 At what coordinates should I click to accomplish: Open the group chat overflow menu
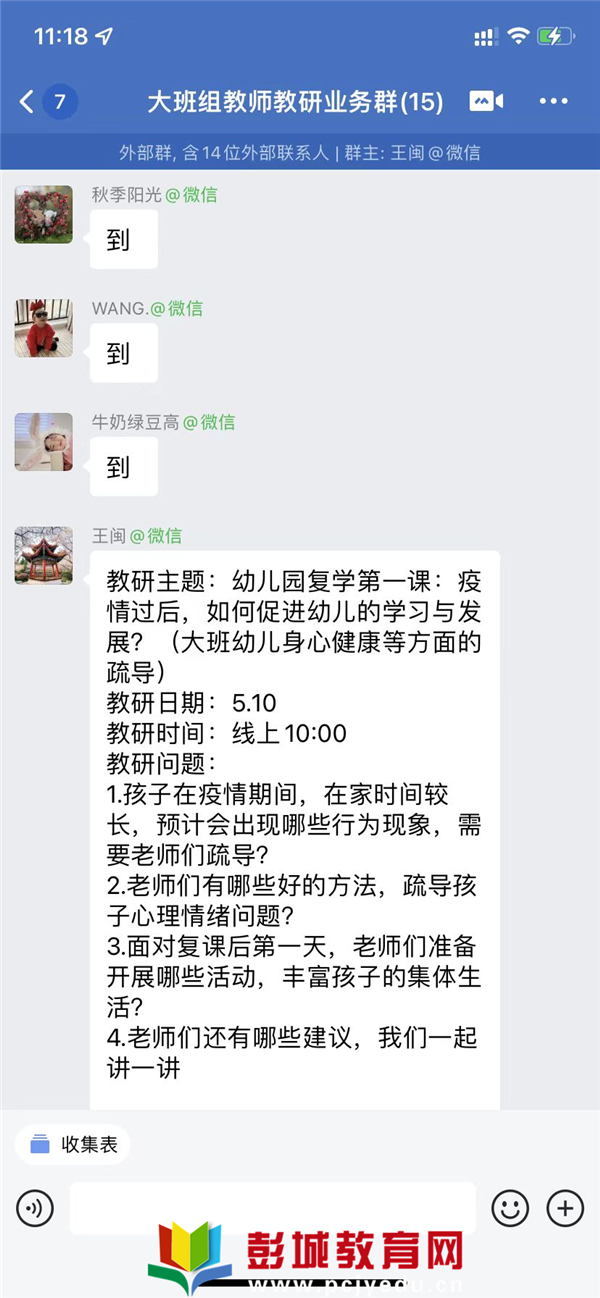coord(553,101)
